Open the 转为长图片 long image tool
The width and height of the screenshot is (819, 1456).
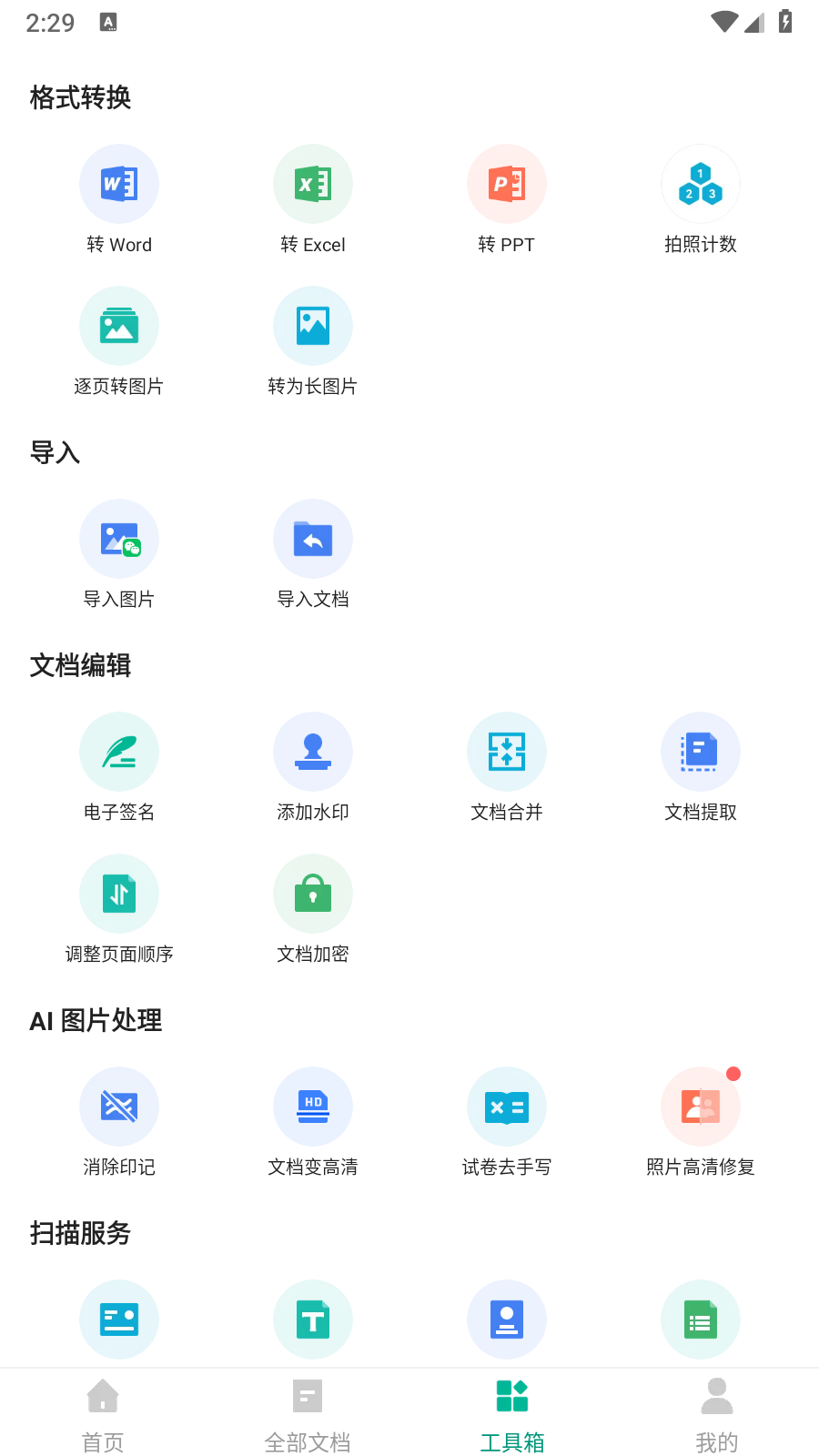click(x=313, y=341)
